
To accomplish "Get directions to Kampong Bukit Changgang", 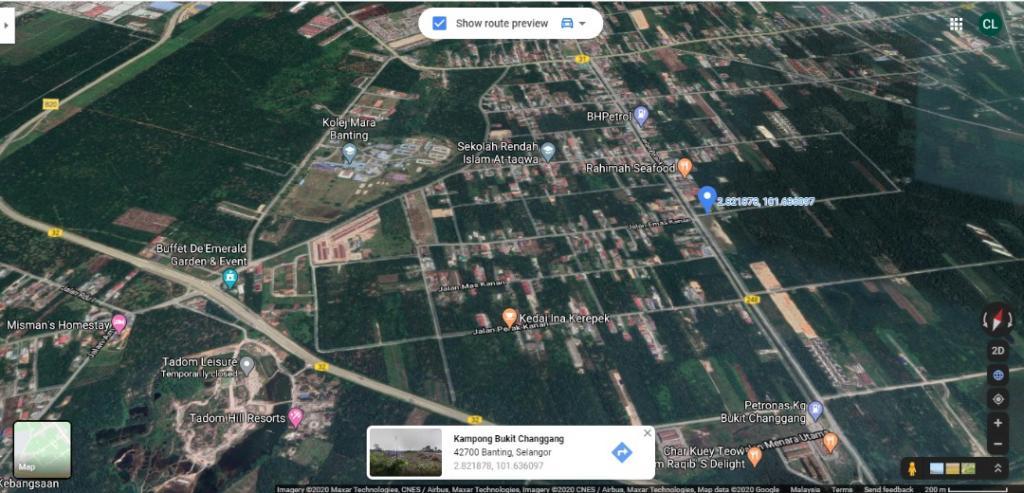I will click(622, 452).
